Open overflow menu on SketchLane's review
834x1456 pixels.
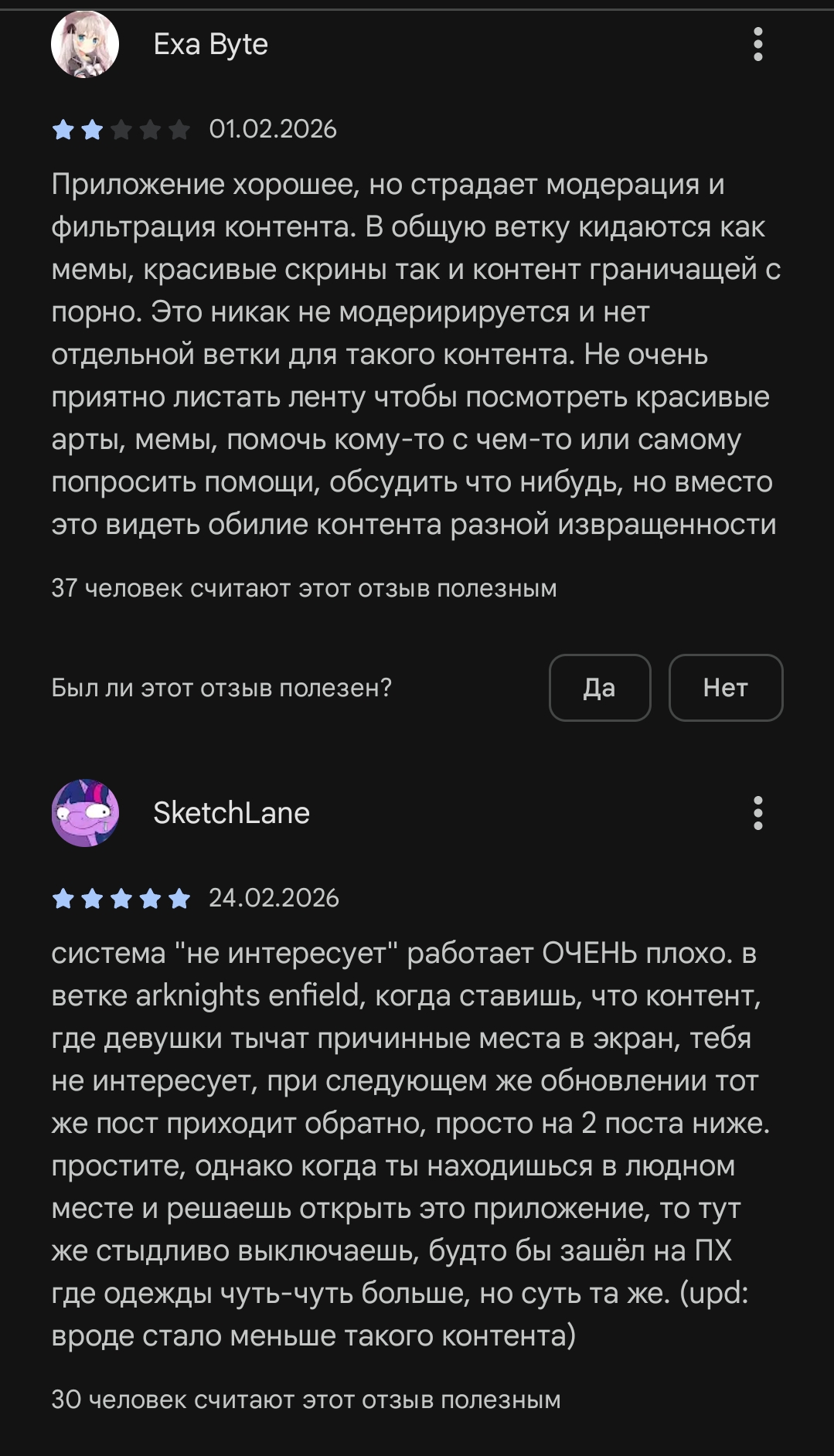pos(757,813)
